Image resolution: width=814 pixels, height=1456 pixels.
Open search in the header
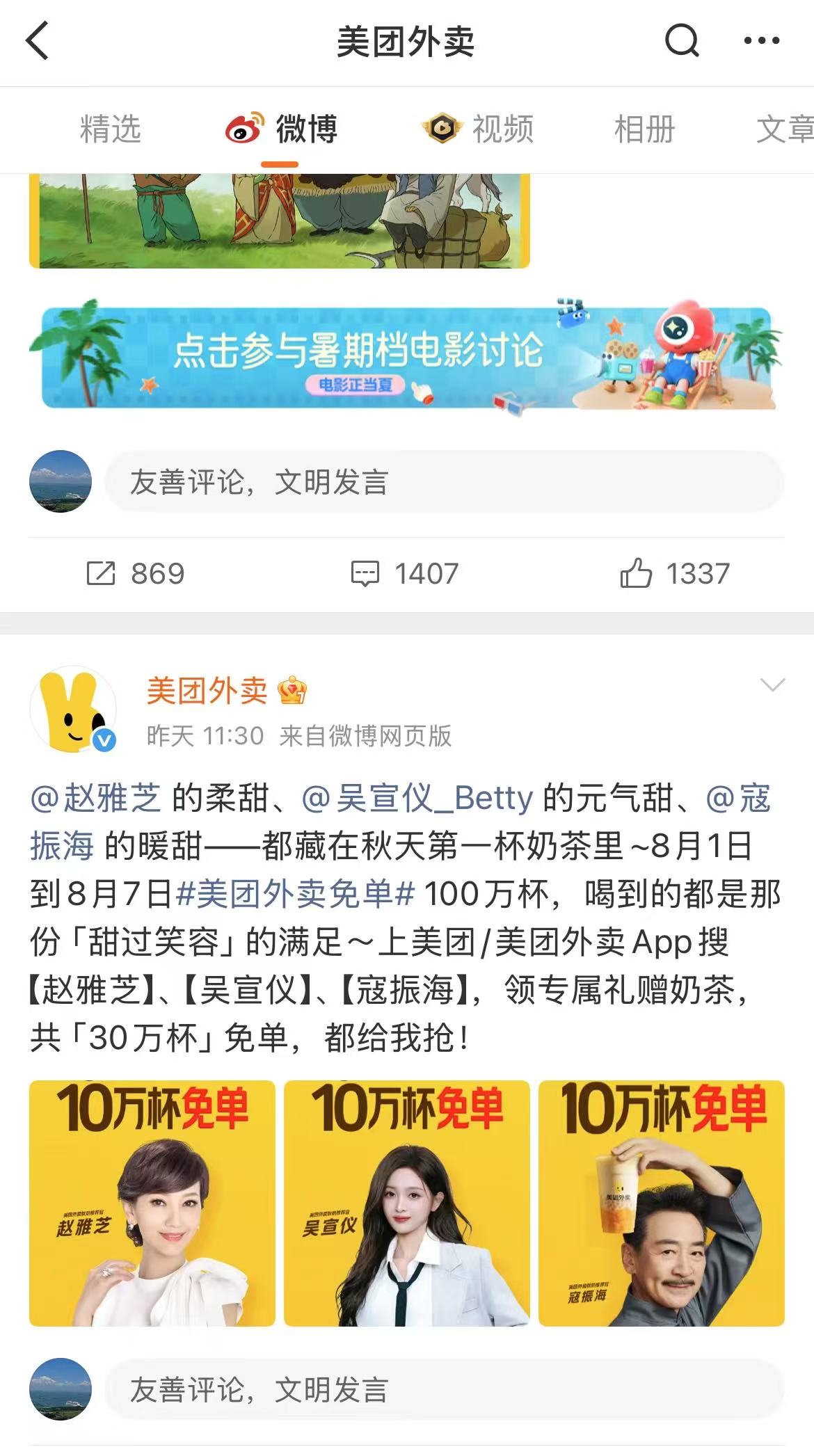[x=681, y=40]
